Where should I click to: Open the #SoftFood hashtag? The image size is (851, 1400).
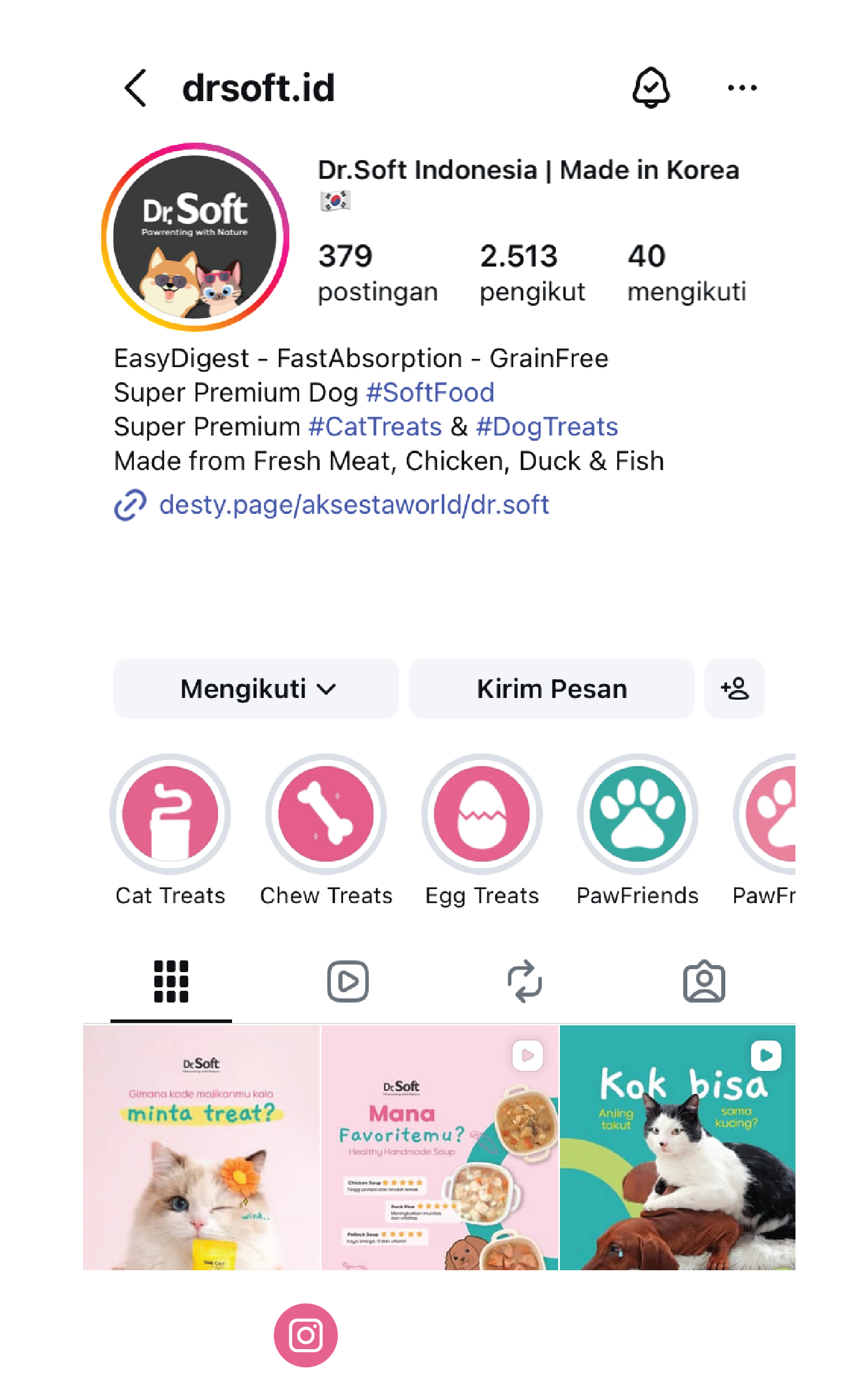[430, 392]
